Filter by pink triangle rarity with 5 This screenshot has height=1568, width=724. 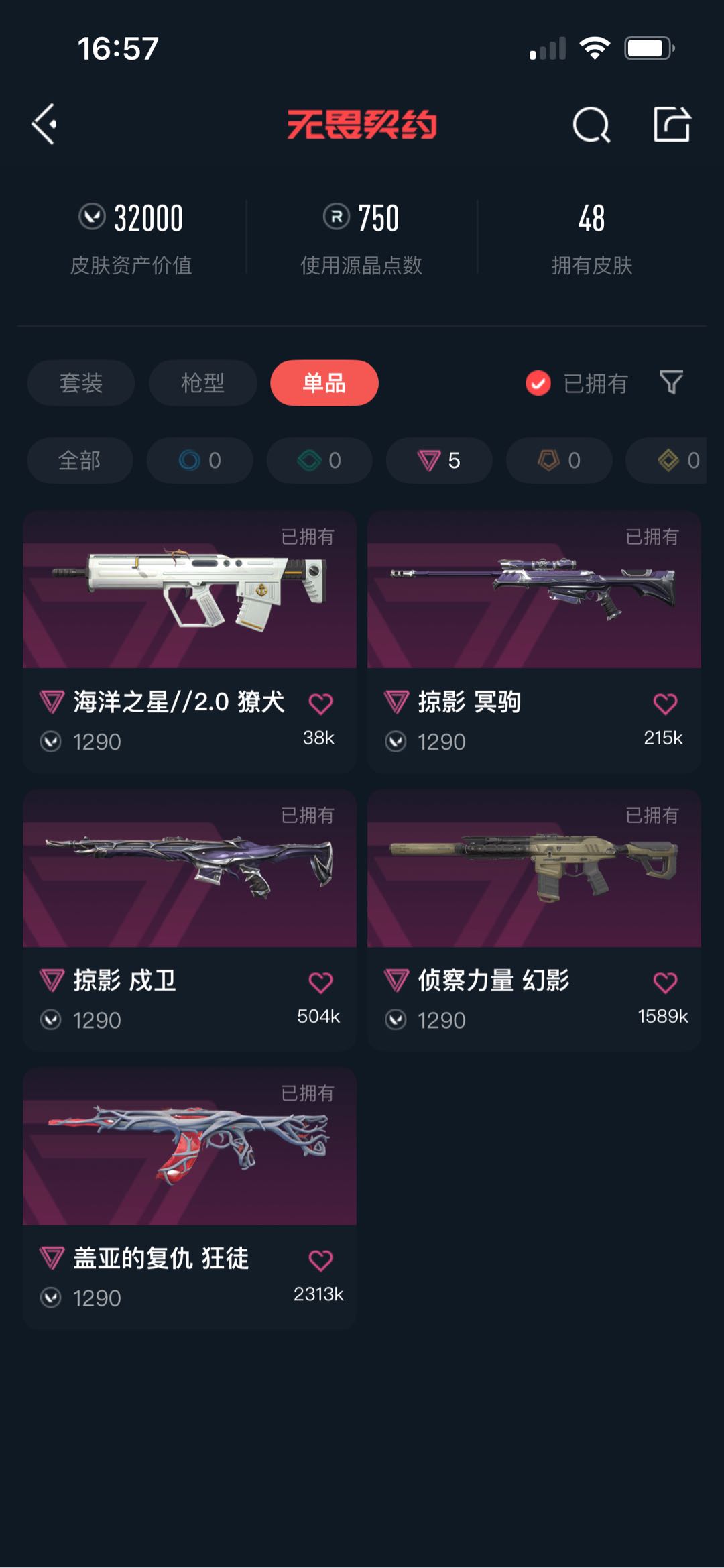click(x=439, y=461)
